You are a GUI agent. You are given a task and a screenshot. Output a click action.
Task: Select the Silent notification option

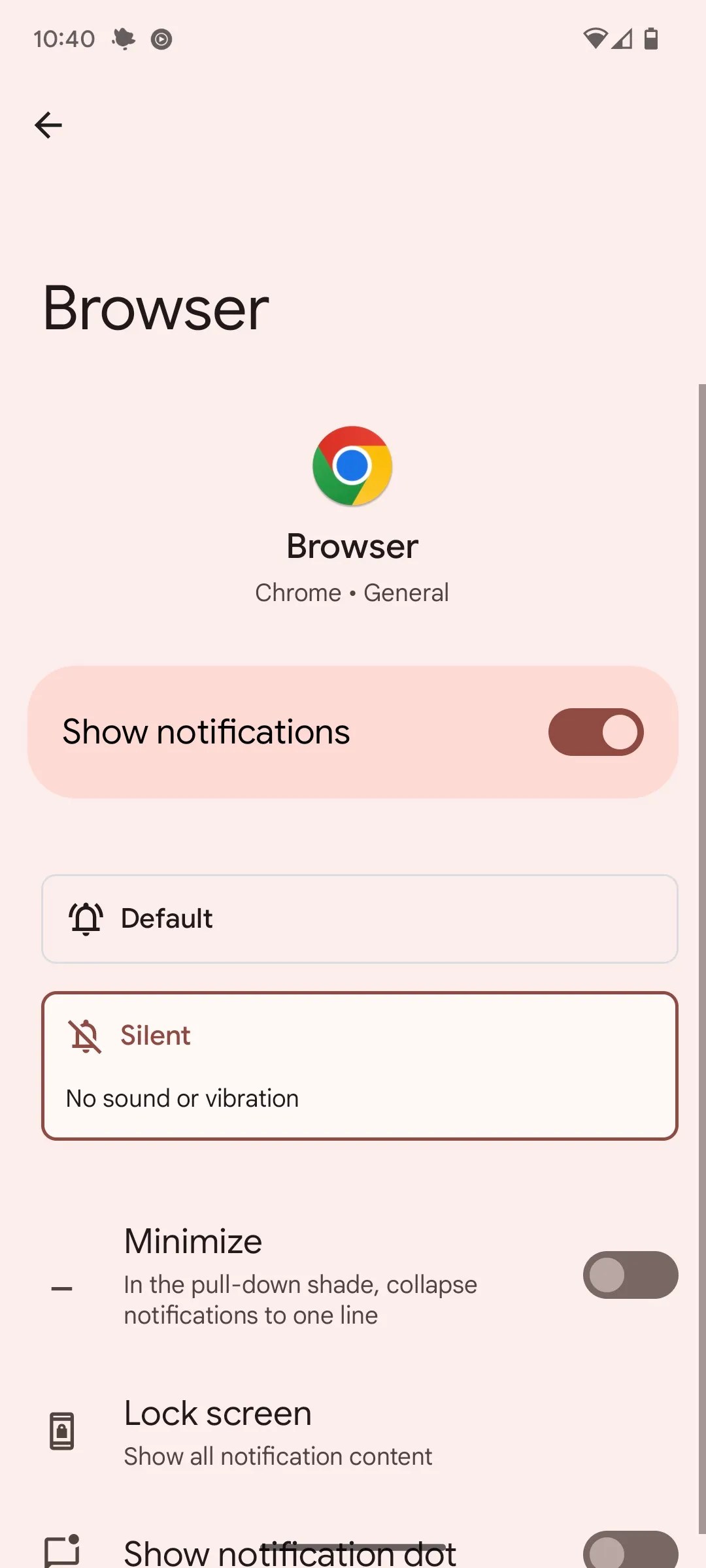(360, 1065)
